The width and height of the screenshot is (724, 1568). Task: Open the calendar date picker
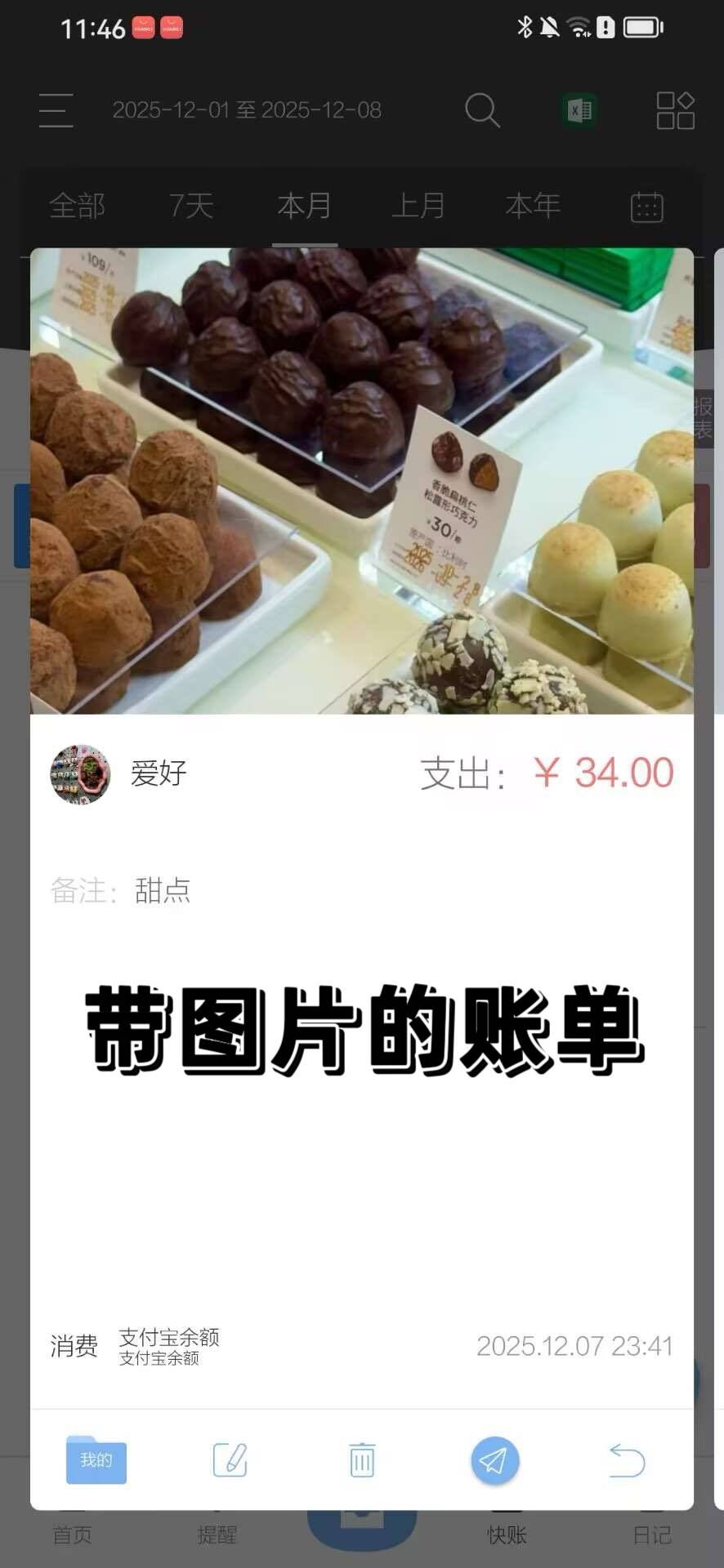[646, 207]
